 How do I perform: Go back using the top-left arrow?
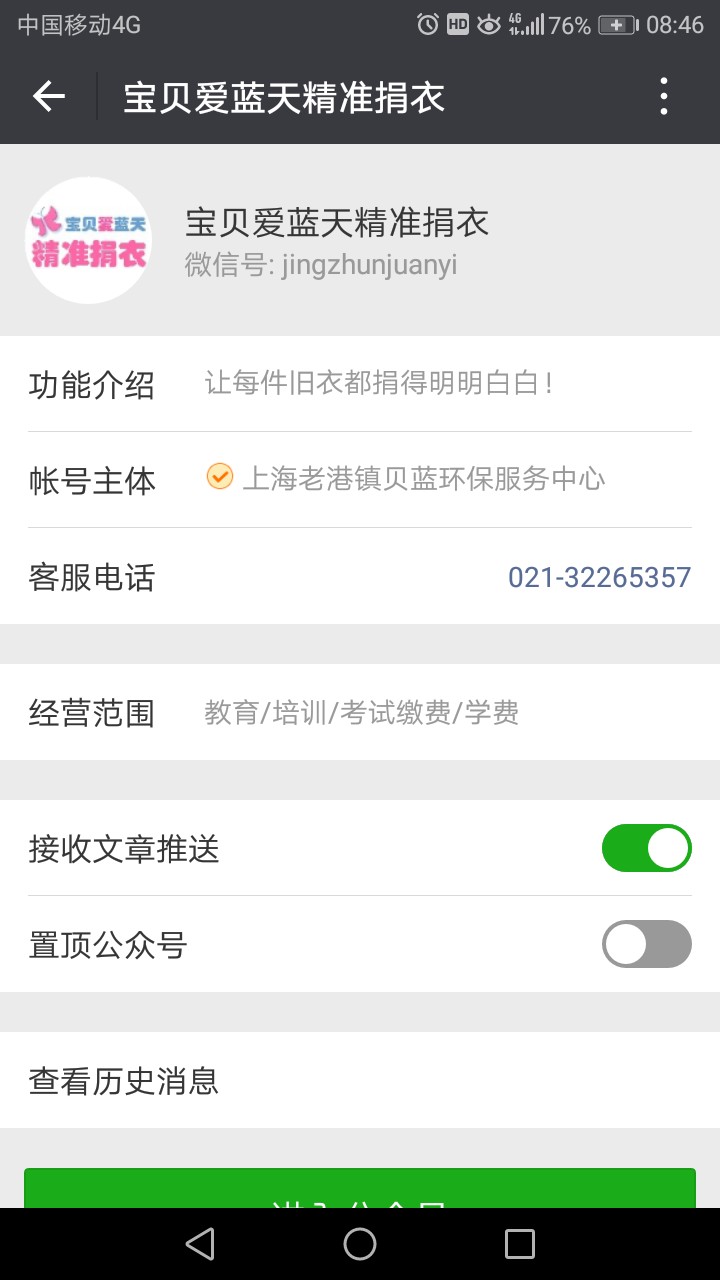coord(49,97)
